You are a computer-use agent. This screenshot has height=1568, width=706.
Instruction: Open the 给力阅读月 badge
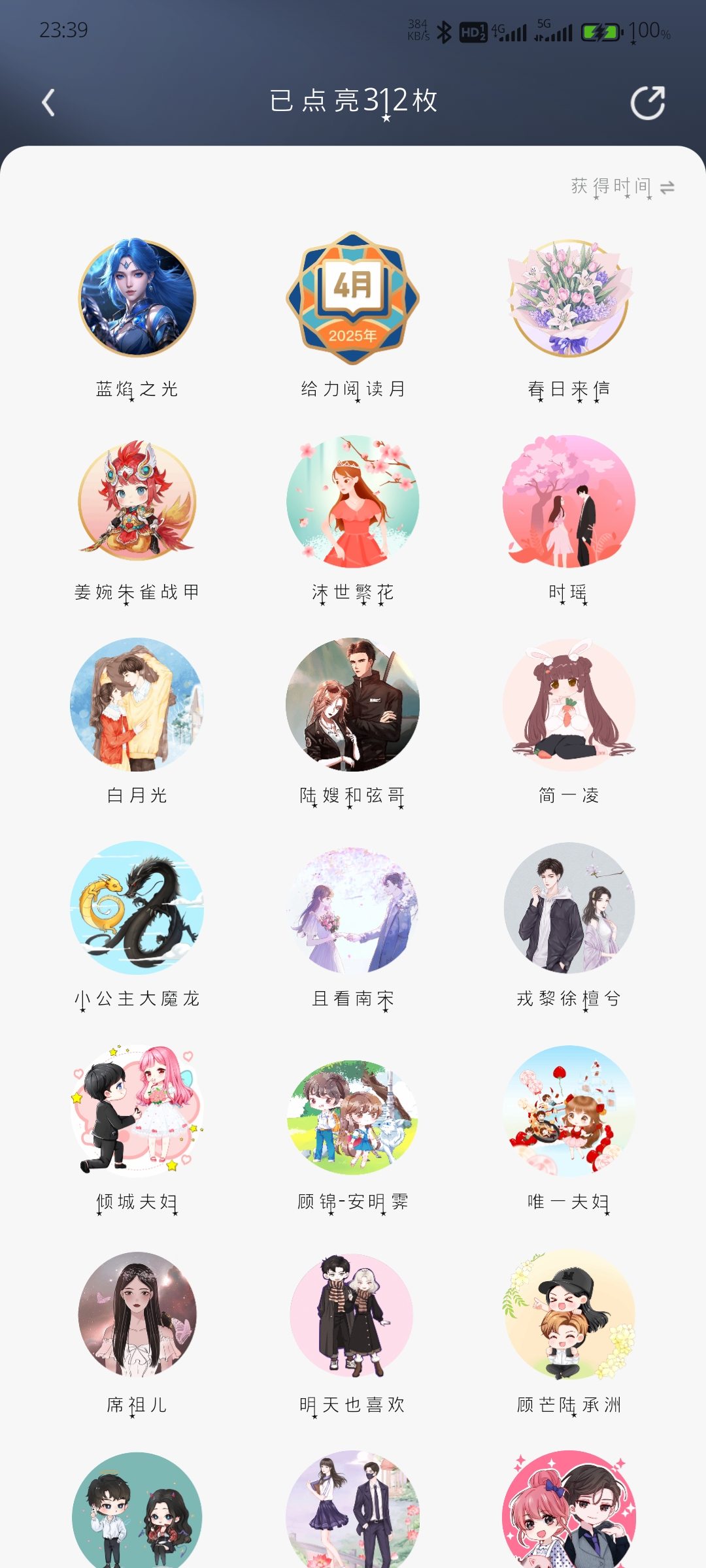coord(352,298)
